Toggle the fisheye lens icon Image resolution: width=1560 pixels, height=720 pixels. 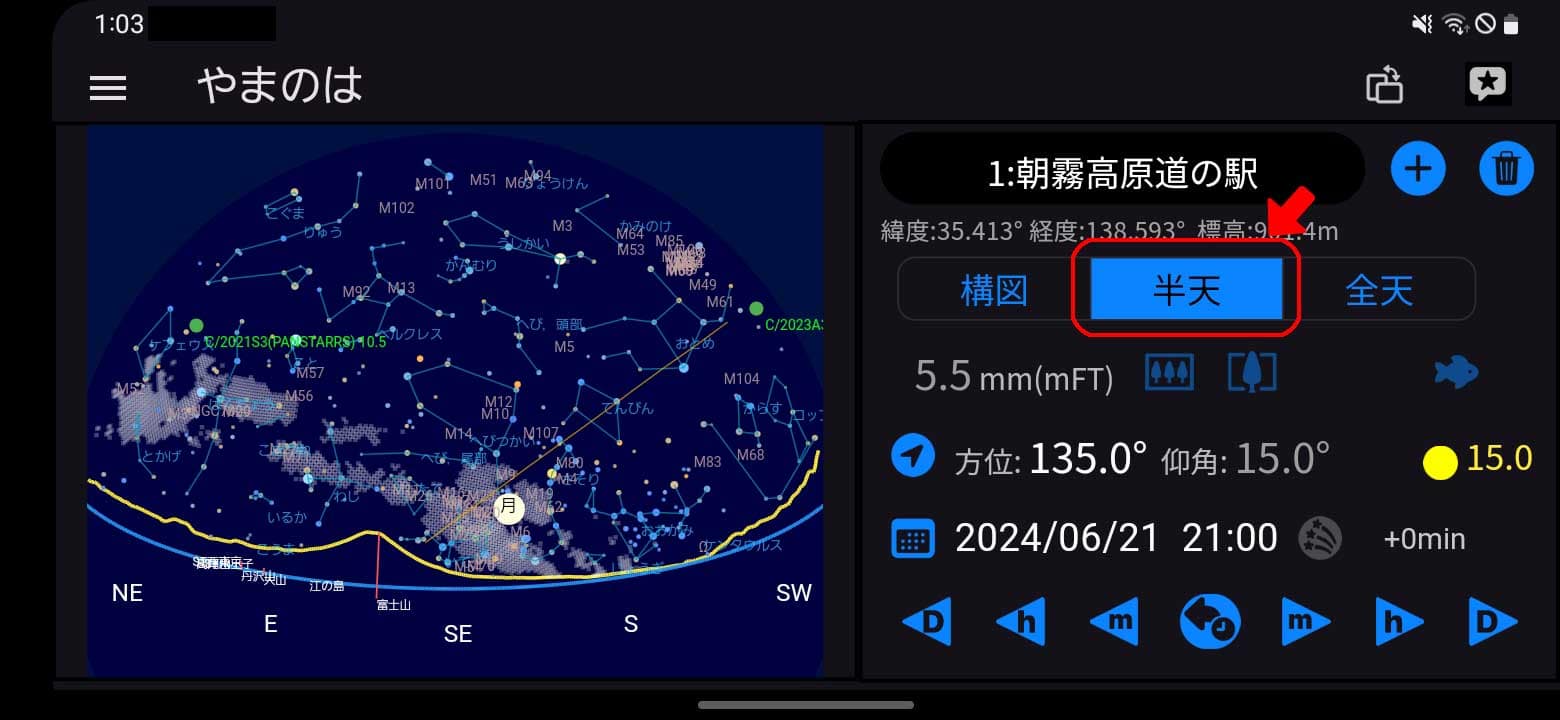(1456, 375)
